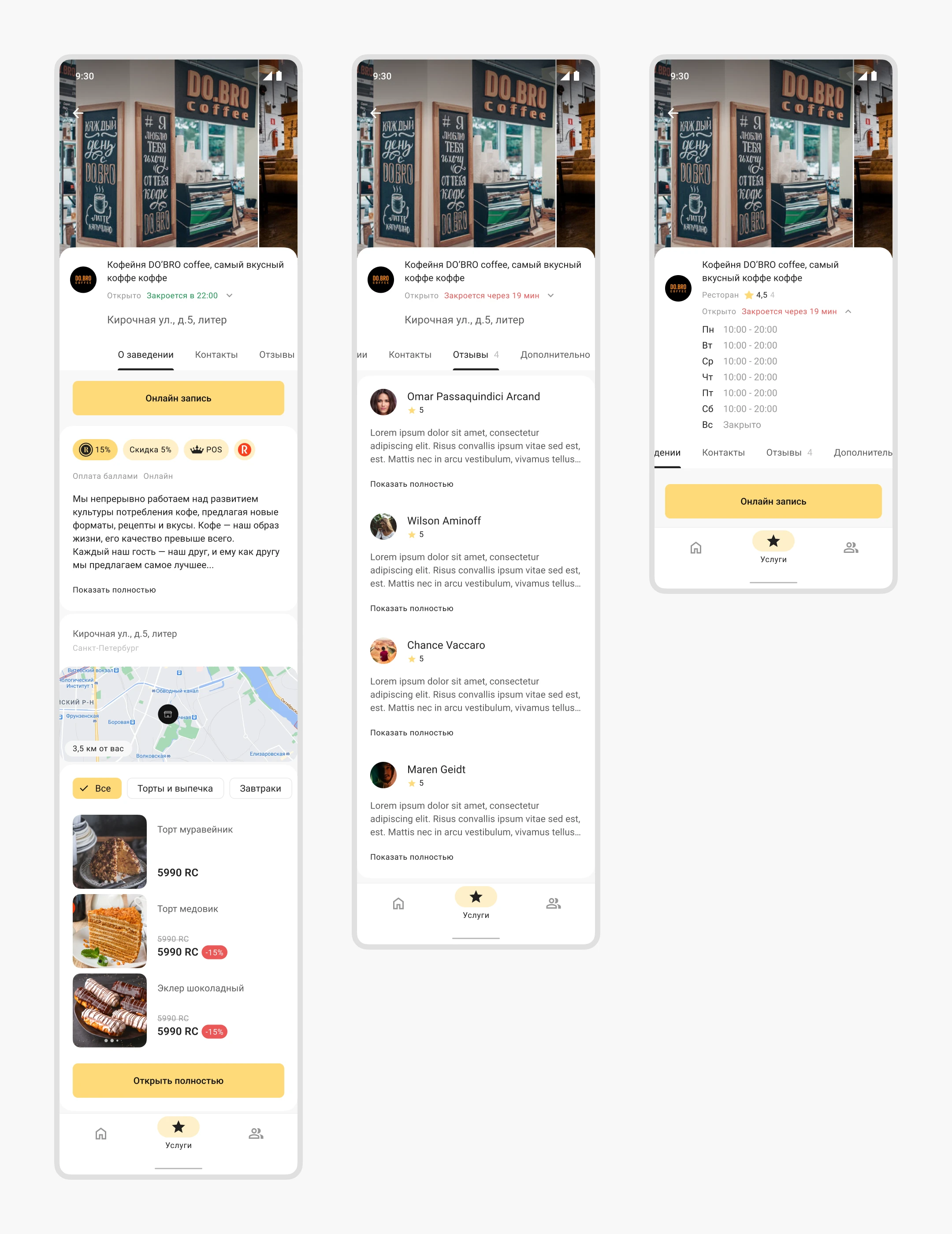This screenshot has height=1234, width=952.
Task: Tap the Скидка 5% chip
Action: [150, 450]
